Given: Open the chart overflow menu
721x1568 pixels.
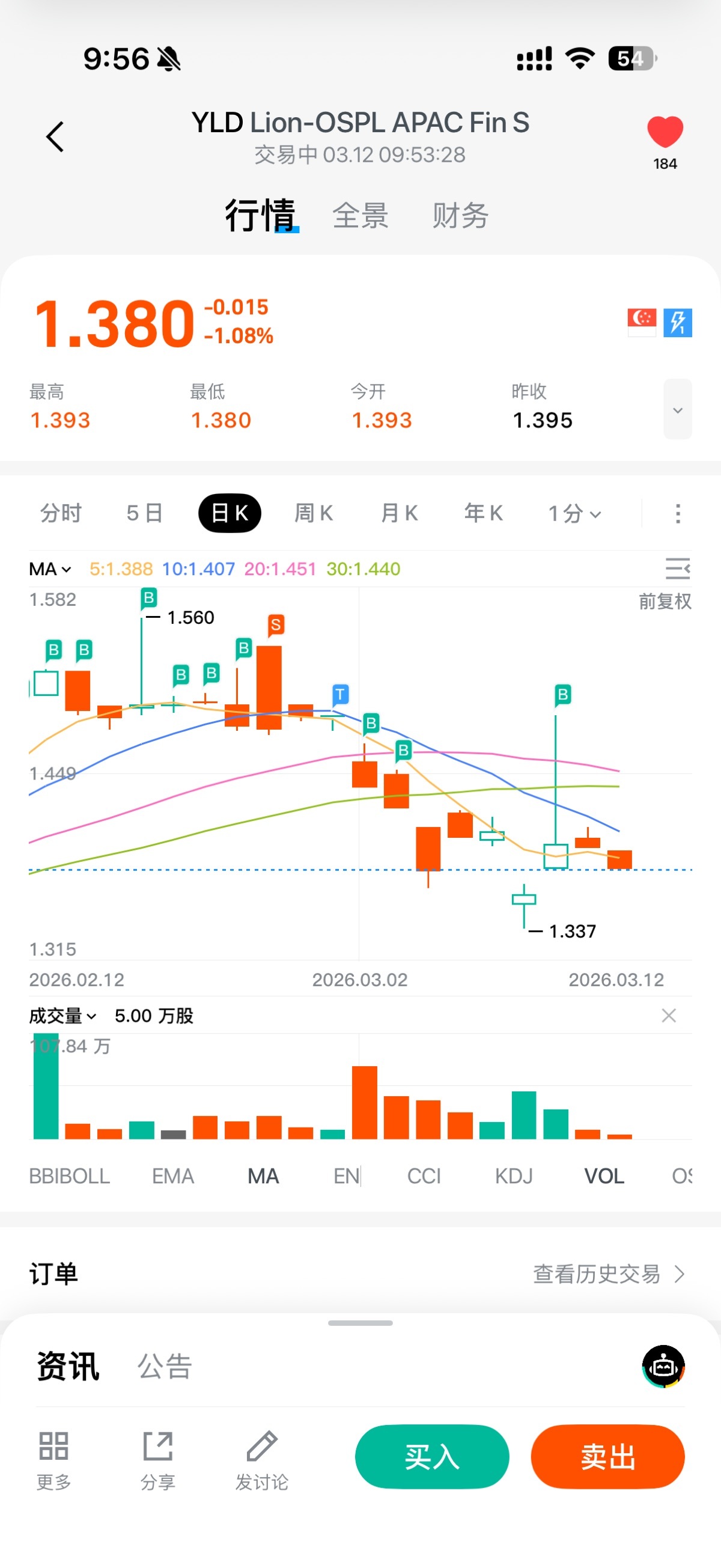Looking at the screenshot, I should [x=678, y=513].
